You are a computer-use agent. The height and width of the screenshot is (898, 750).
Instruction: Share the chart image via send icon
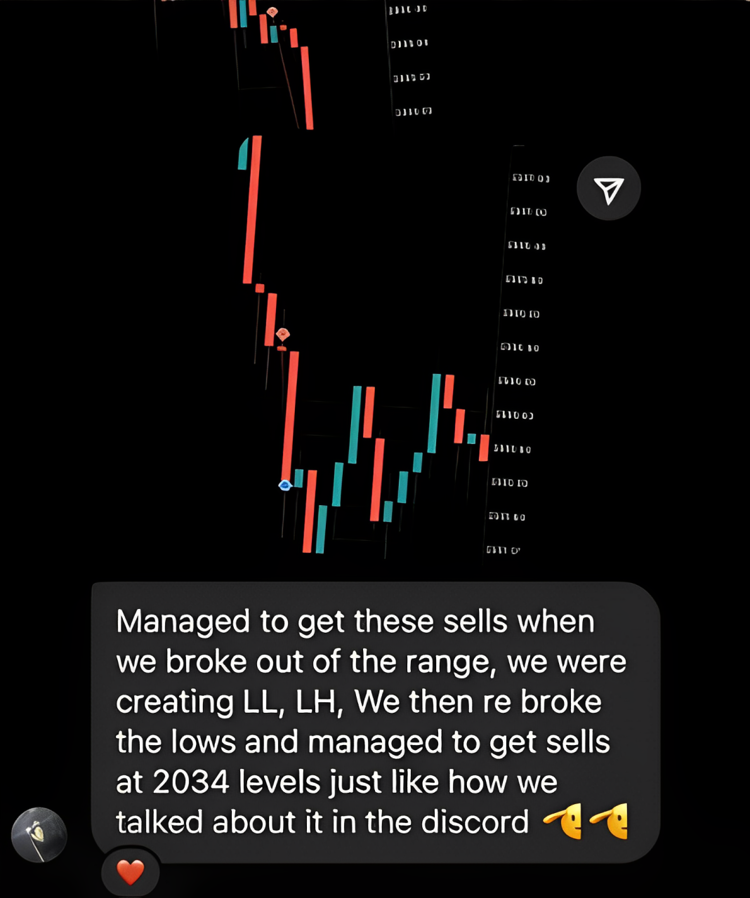[609, 188]
